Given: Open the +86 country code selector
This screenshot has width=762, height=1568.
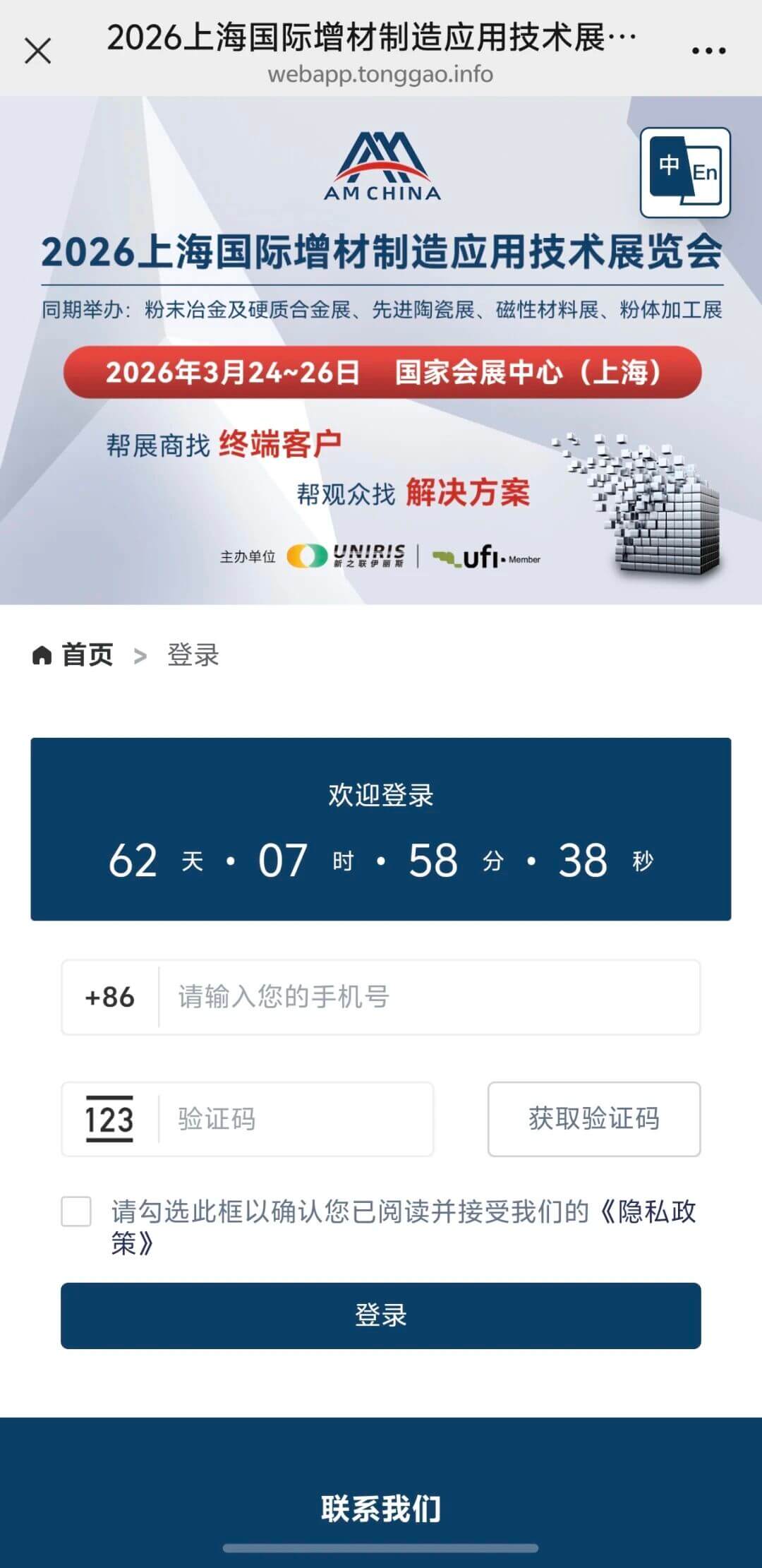Looking at the screenshot, I should [110, 997].
